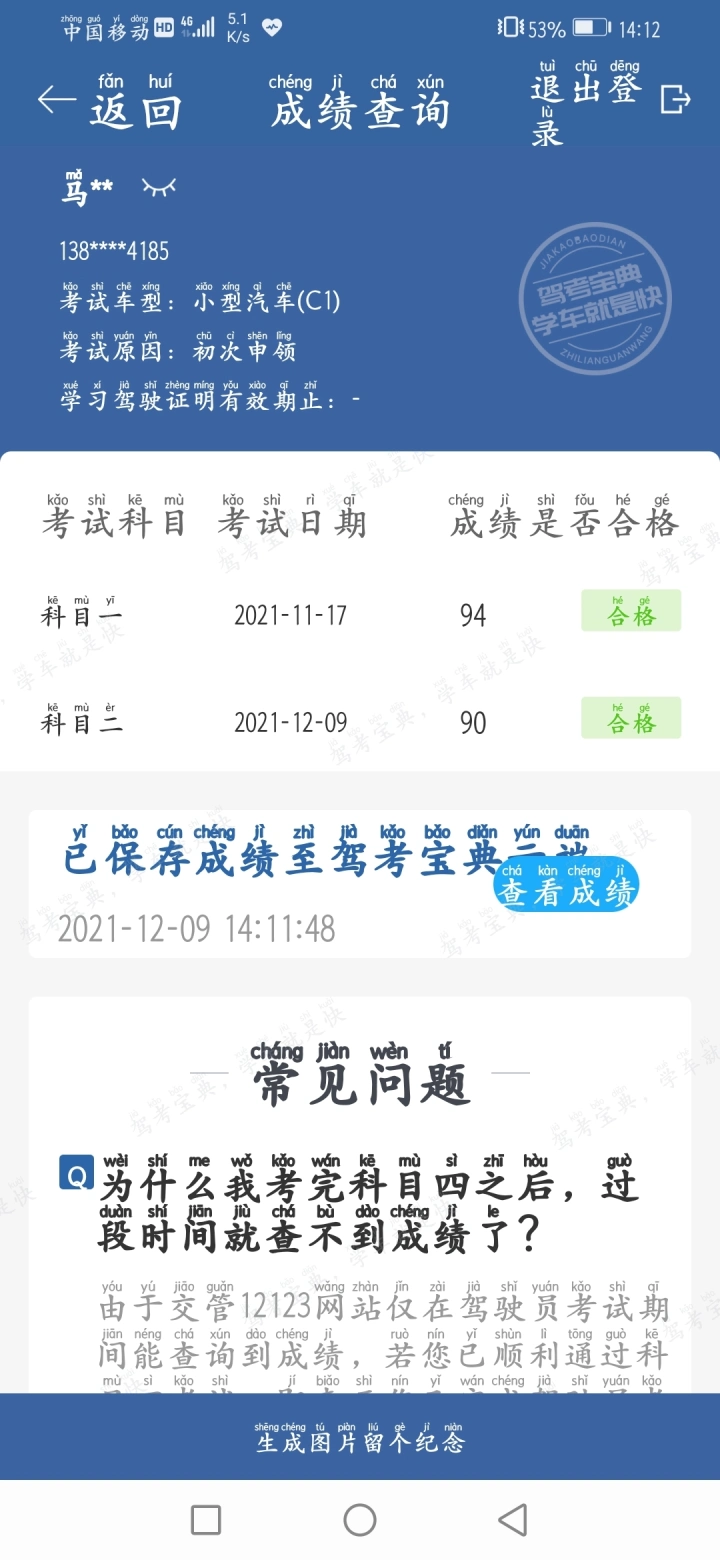
Task: Tap 返回 to go back
Action: (x=110, y=101)
